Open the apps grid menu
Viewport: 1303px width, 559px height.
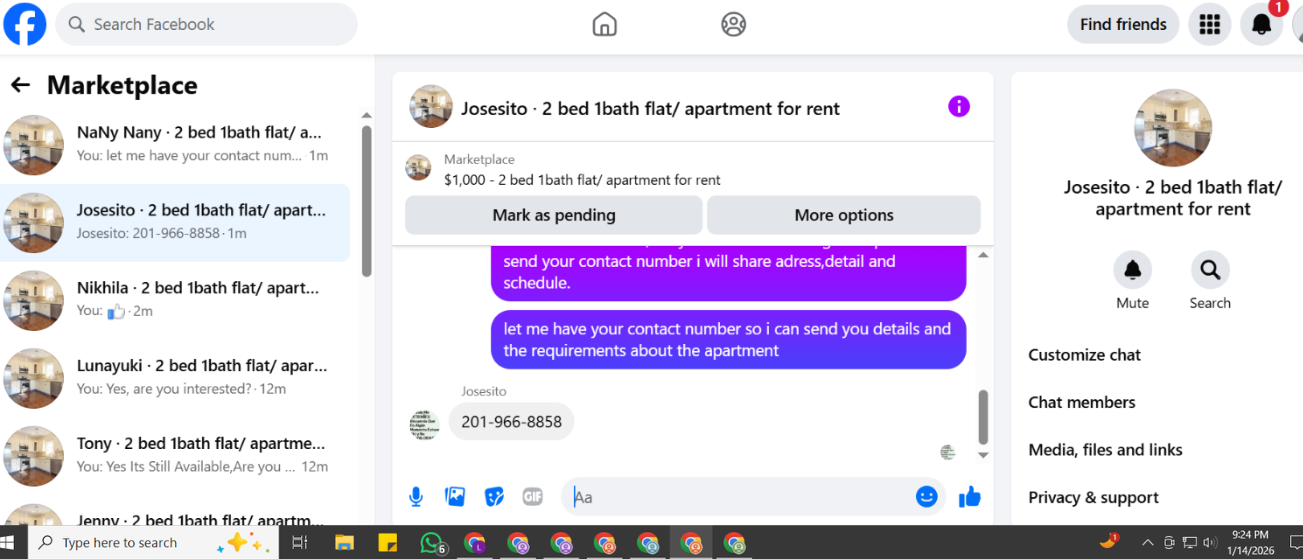[1209, 24]
